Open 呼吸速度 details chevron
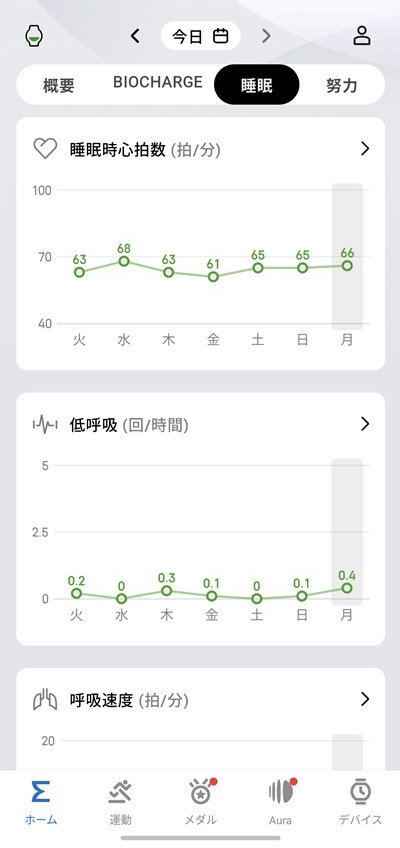400x848 pixels. [x=365, y=699]
